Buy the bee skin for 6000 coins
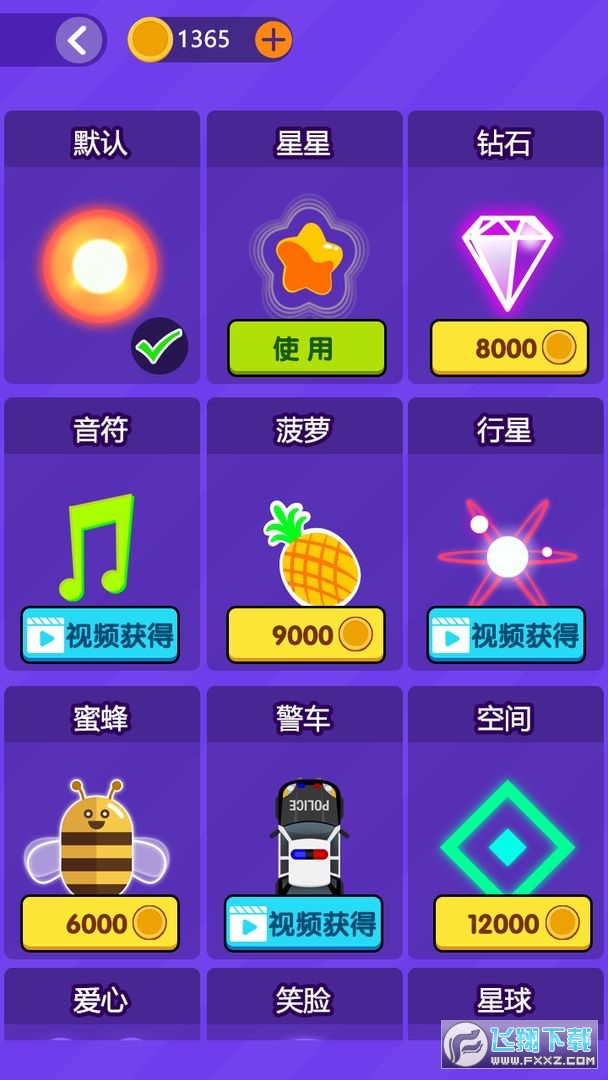 coord(100,923)
